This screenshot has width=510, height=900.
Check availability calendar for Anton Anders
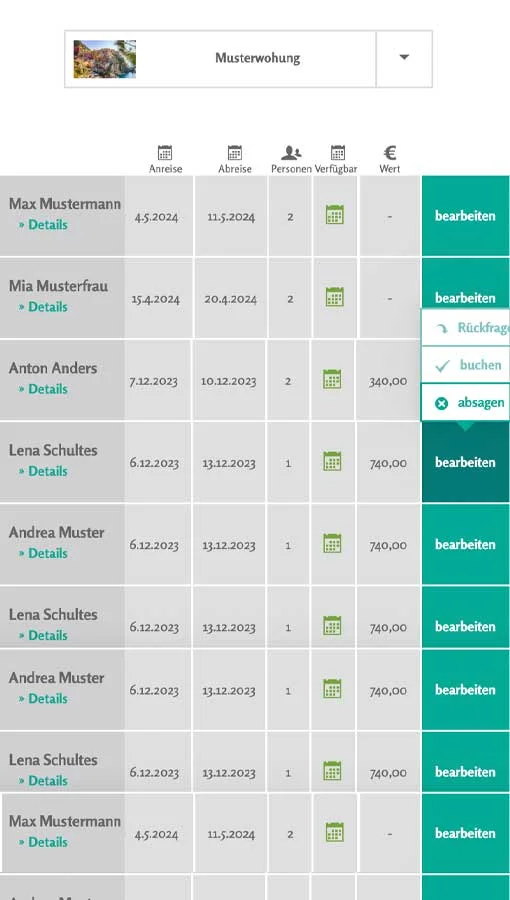pos(332,379)
